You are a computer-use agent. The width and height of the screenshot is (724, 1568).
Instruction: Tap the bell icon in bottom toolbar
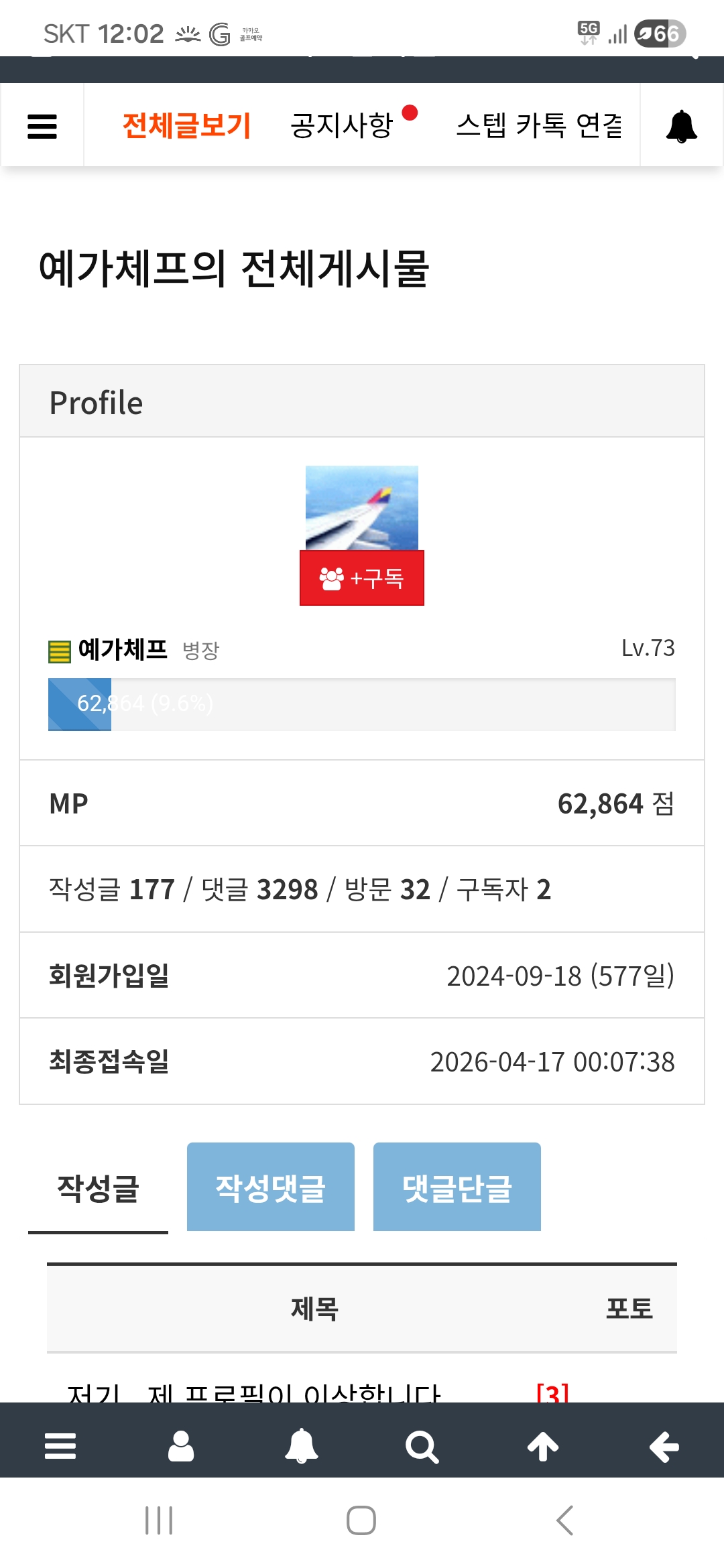302,1446
